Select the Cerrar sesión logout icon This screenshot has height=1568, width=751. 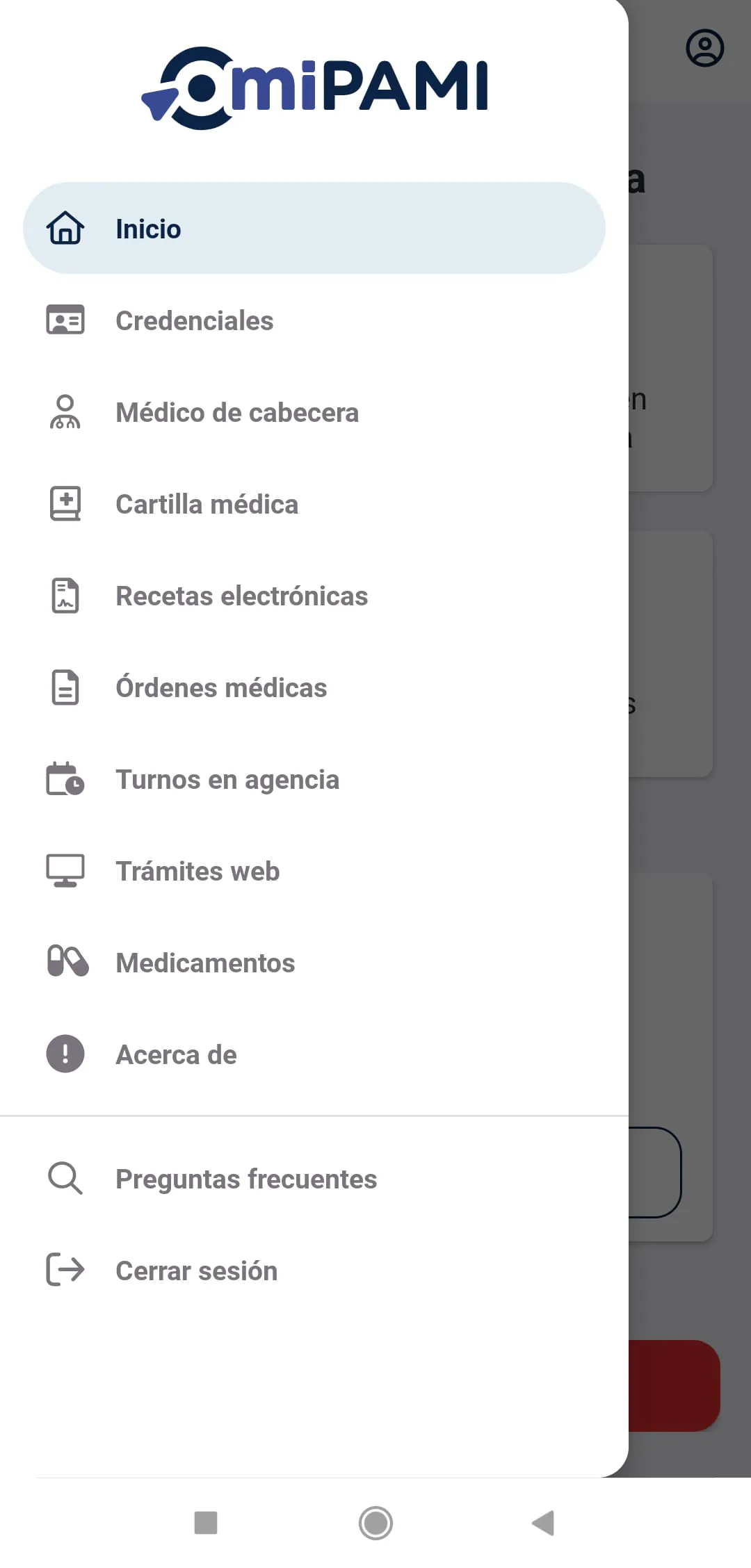65,1270
